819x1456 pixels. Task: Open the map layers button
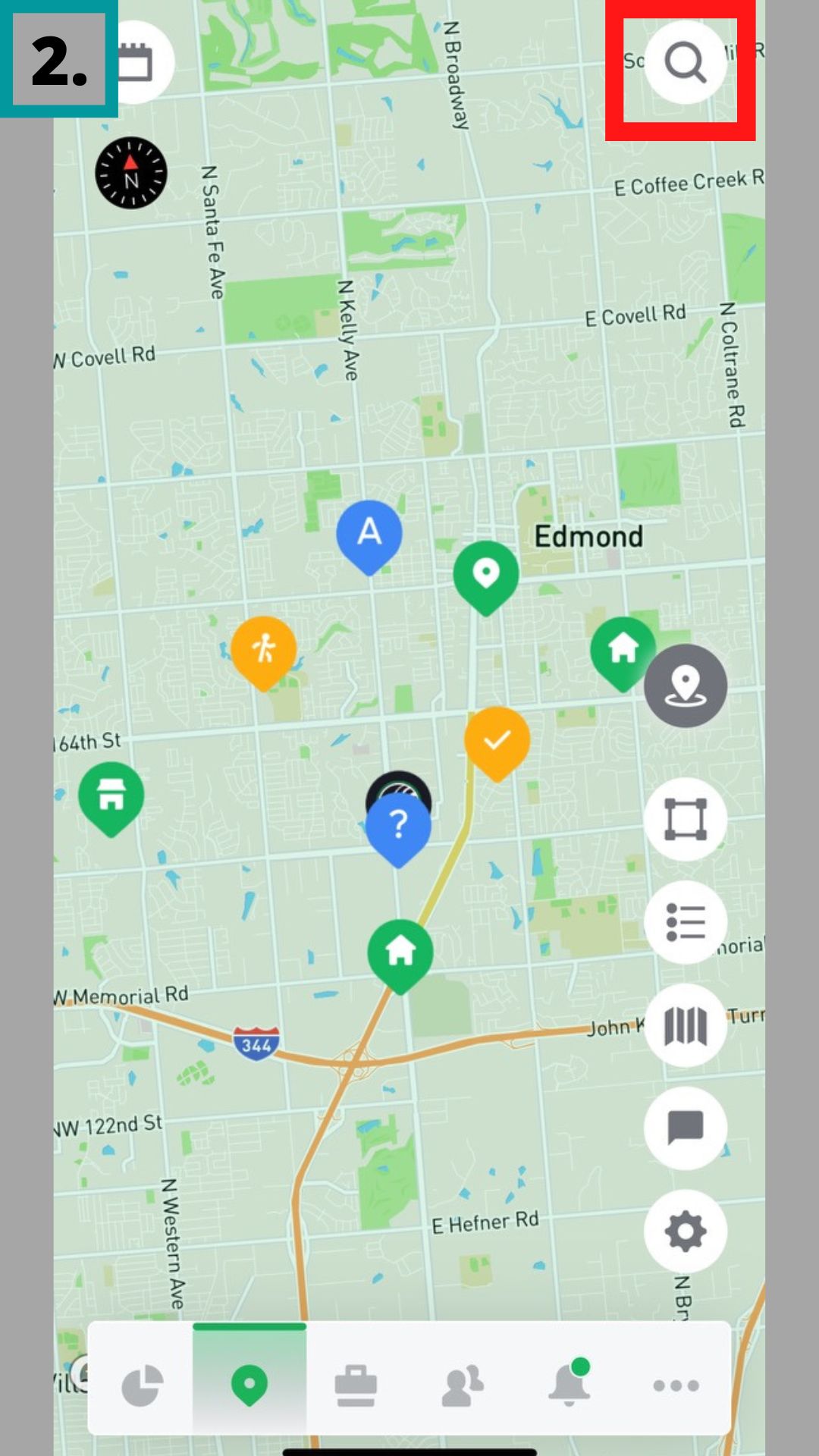(686, 1025)
